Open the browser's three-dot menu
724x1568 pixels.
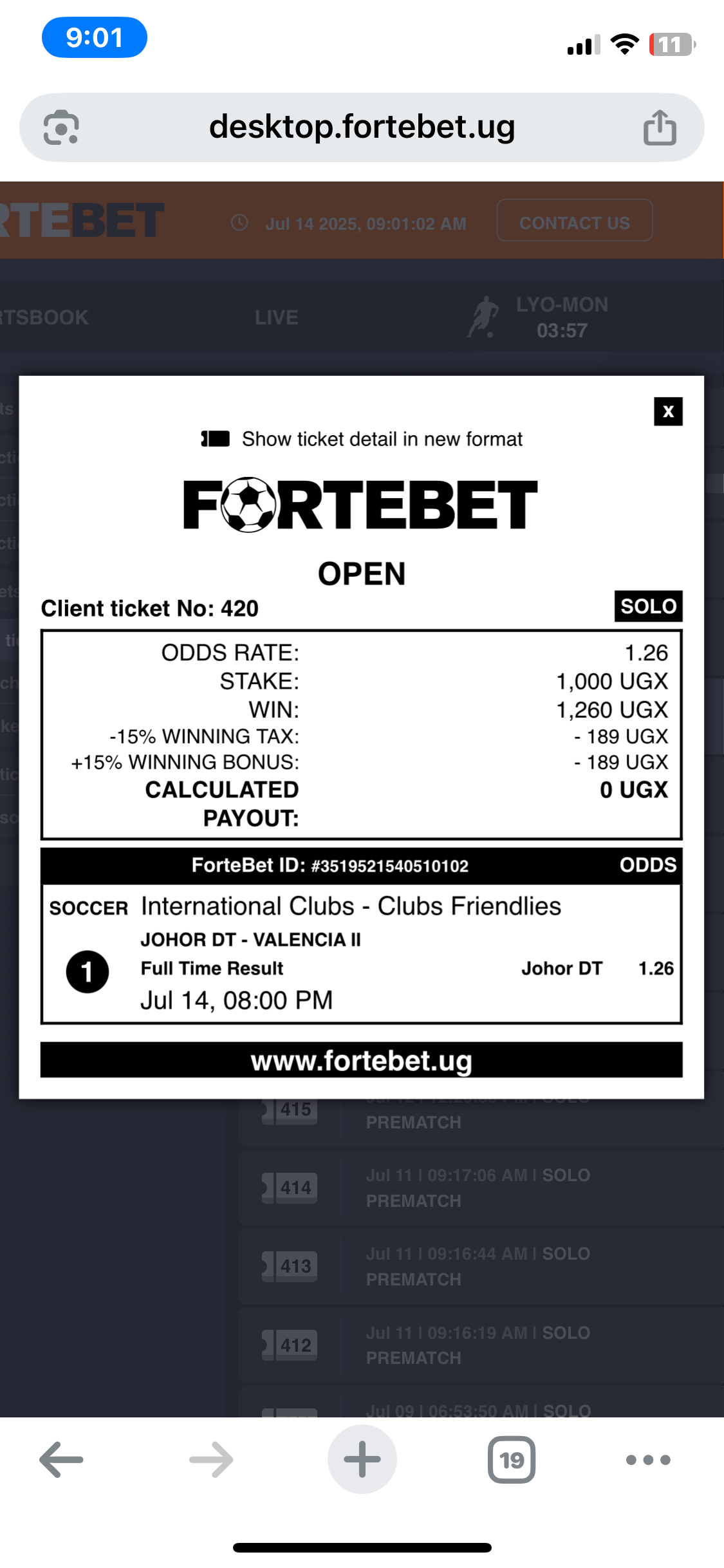pos(648,1459)
